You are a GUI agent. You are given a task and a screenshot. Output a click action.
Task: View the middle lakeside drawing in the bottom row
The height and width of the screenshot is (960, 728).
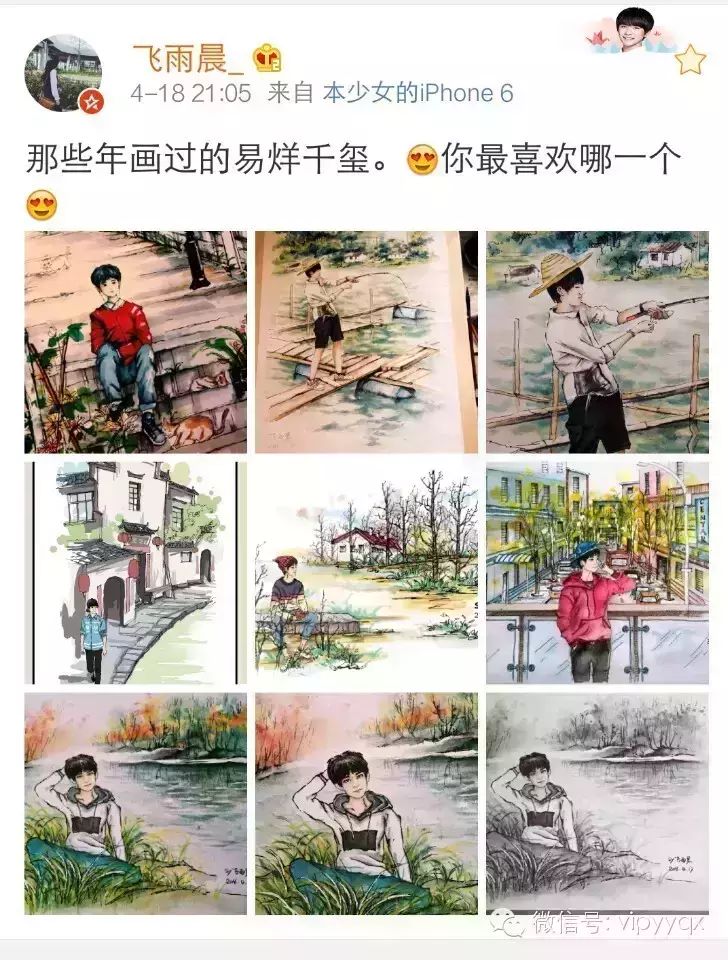click(x=366, y=803)
